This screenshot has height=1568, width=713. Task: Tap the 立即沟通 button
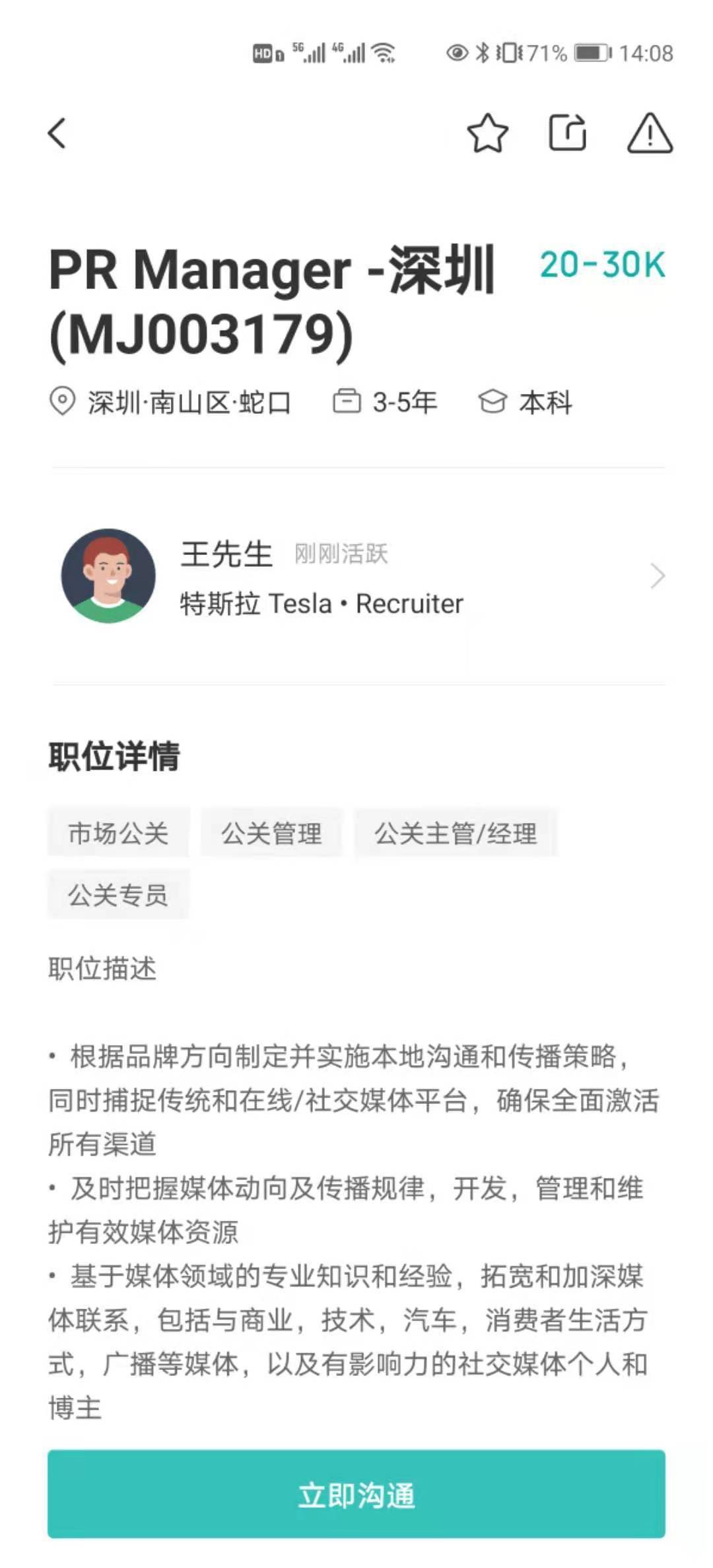tap(356, 1495)
